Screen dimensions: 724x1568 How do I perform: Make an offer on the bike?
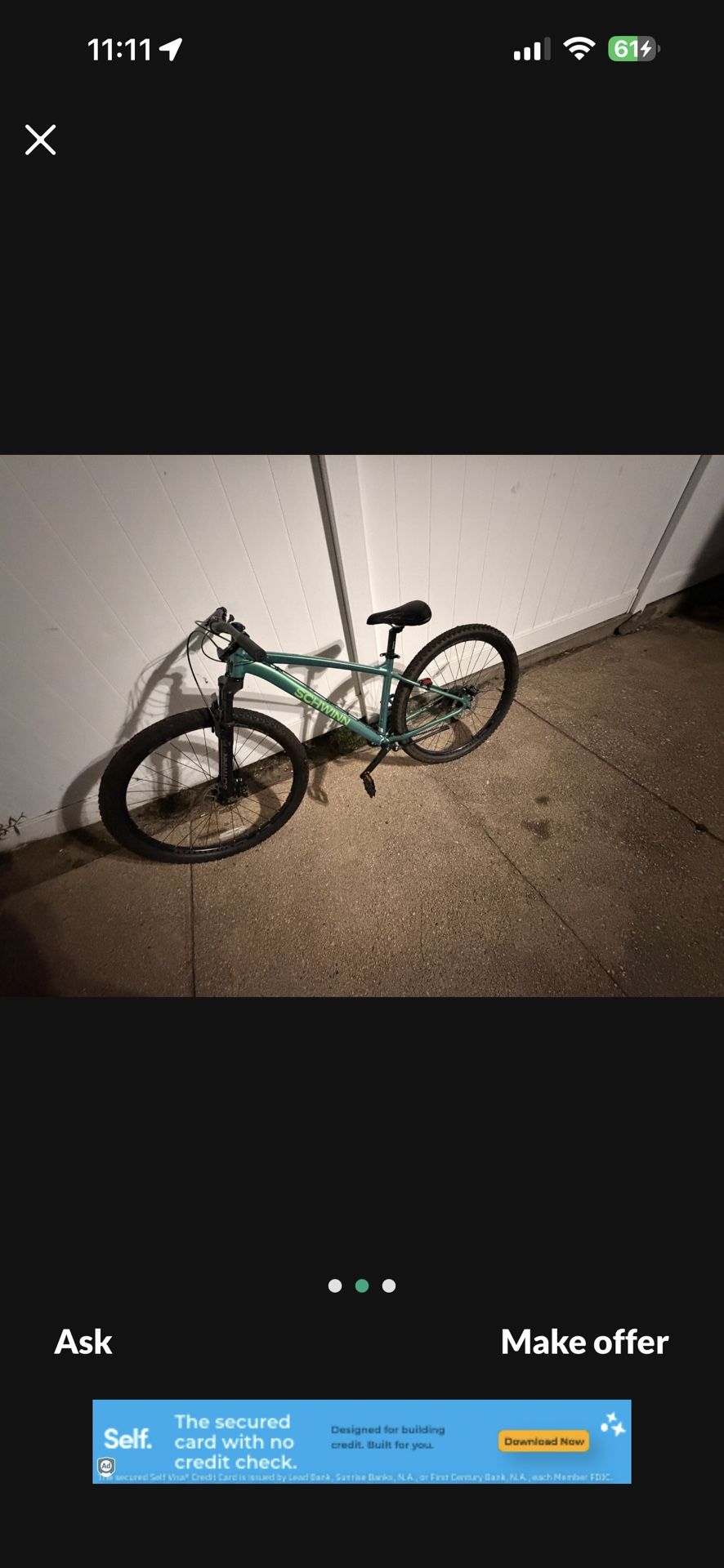pyautogui.click(x=584, y=1342)
